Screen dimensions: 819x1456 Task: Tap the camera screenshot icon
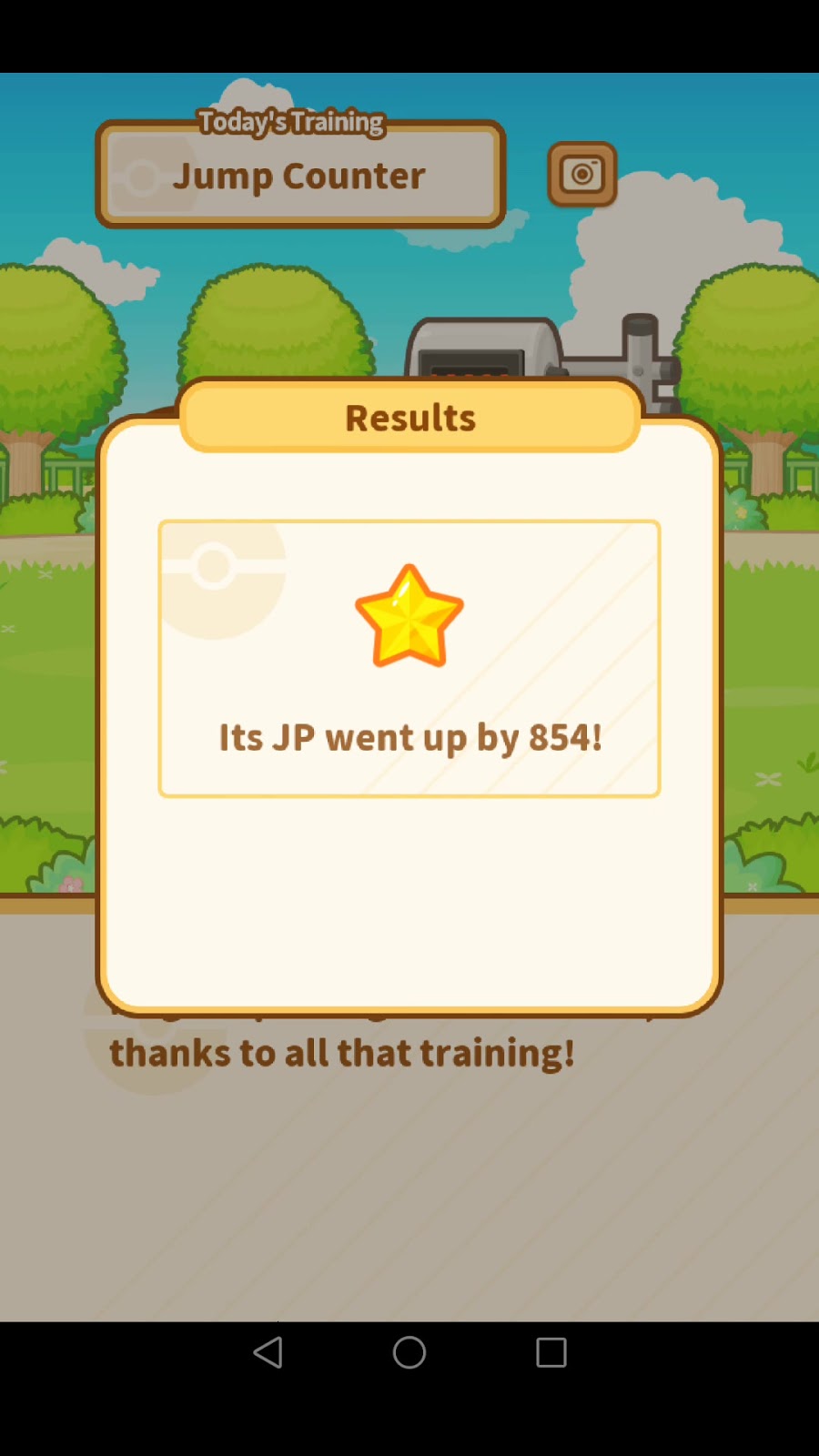(582, 174)
